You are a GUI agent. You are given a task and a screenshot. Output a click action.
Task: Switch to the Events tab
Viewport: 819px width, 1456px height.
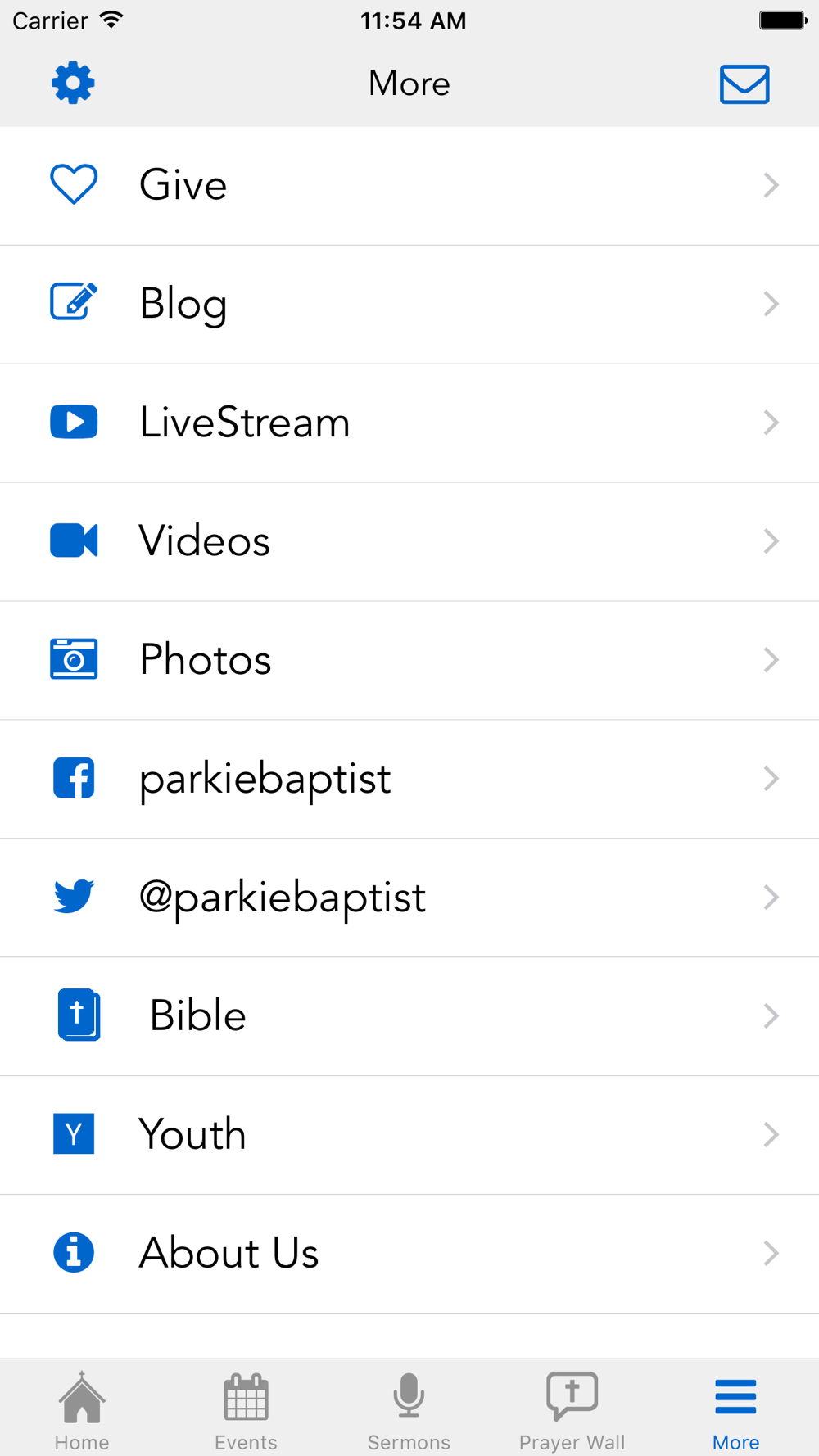pyautogui.click(x=246, y=1410)
